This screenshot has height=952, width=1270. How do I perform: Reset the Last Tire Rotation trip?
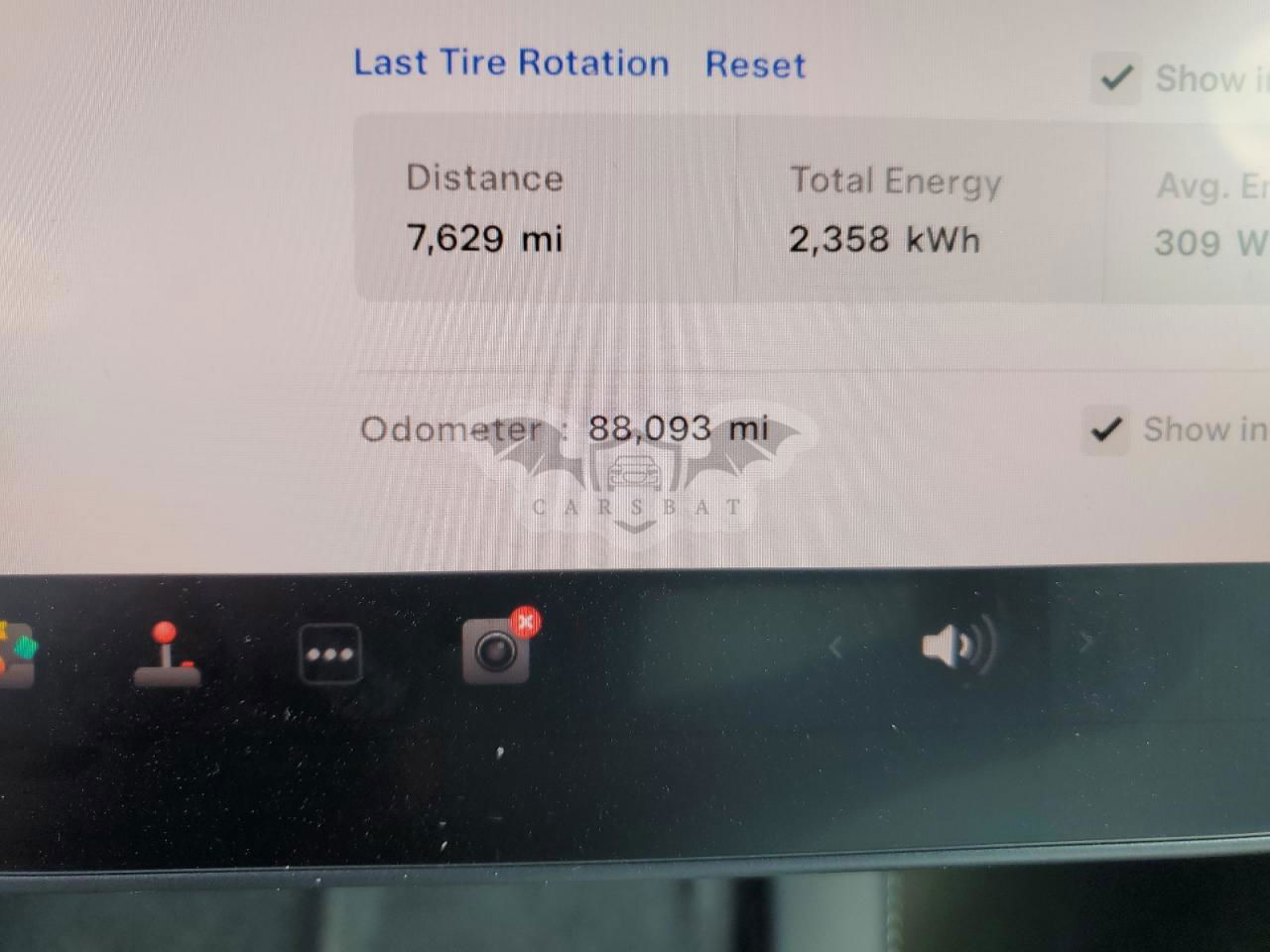[x=755, y=64]
